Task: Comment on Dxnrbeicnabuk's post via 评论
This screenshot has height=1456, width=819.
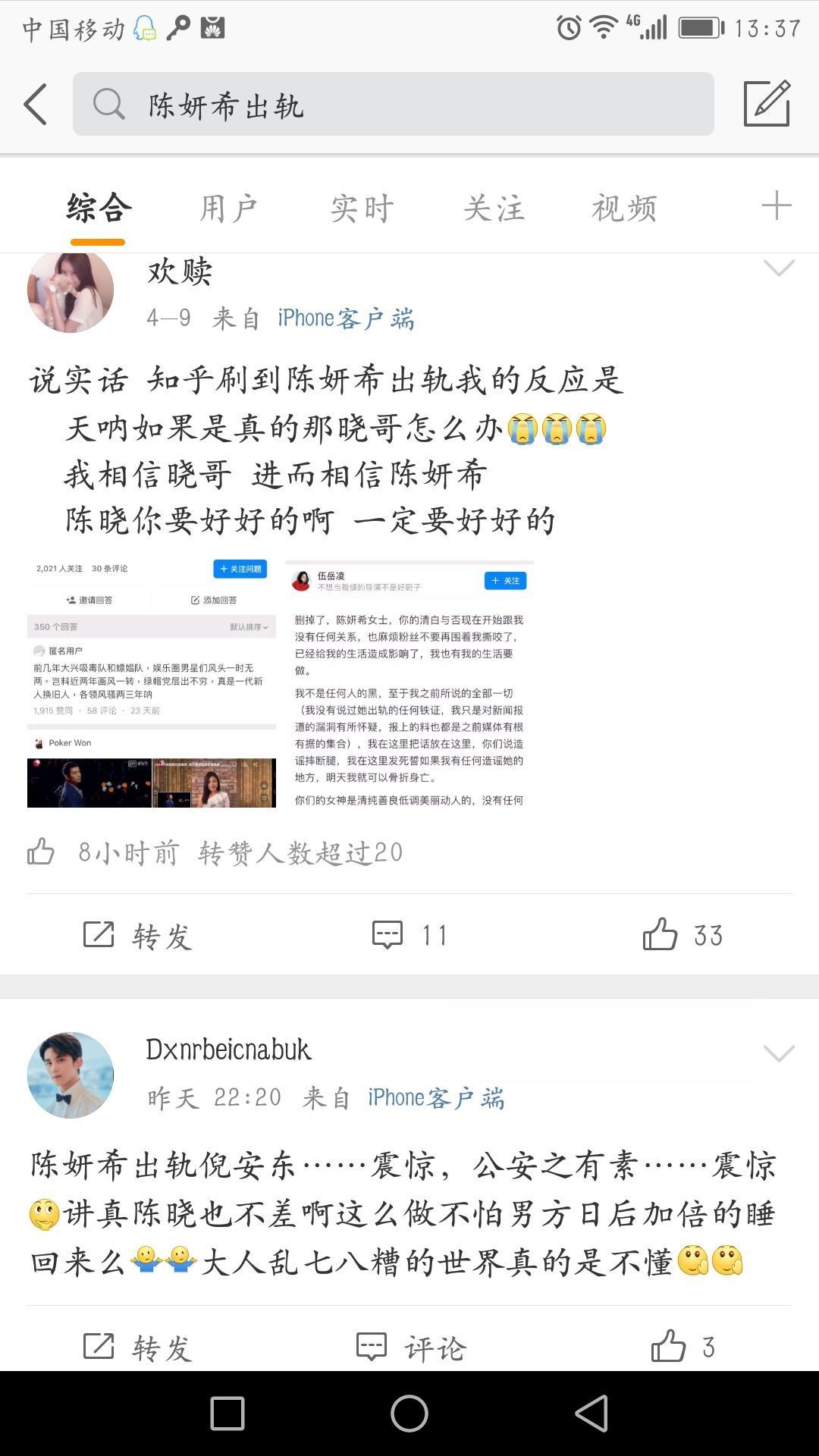Action: tap(411, 1348)
